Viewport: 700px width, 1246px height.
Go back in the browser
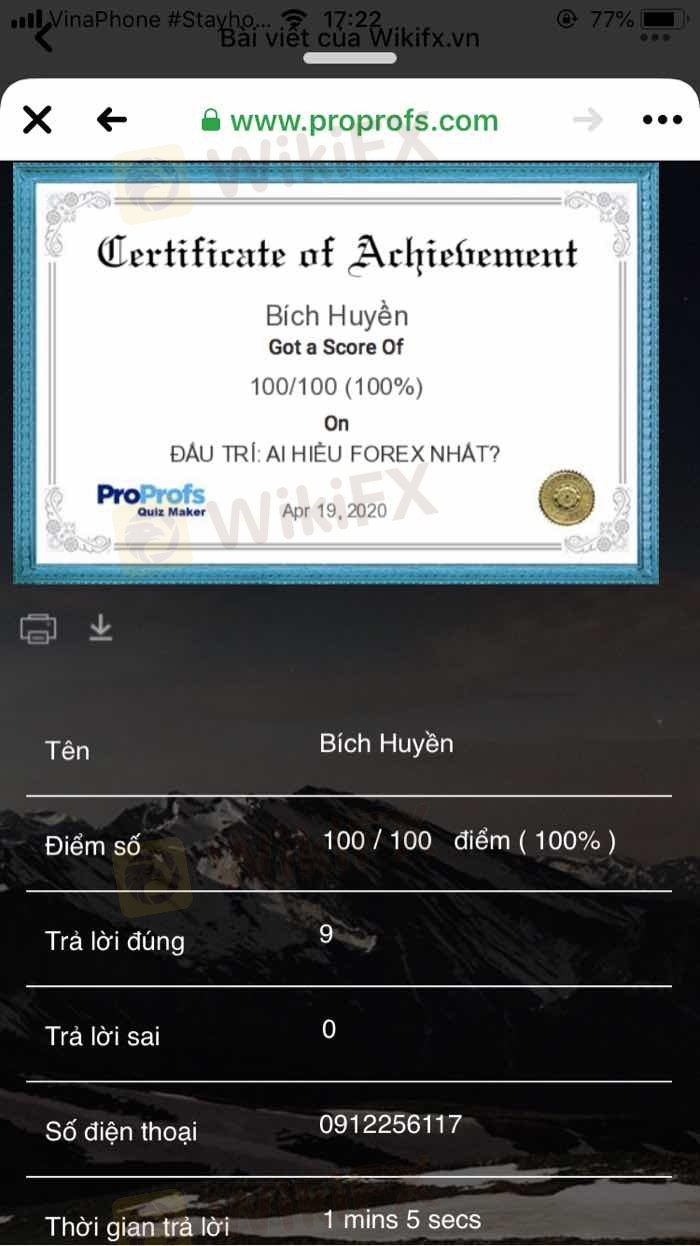(x=112, y=121)
